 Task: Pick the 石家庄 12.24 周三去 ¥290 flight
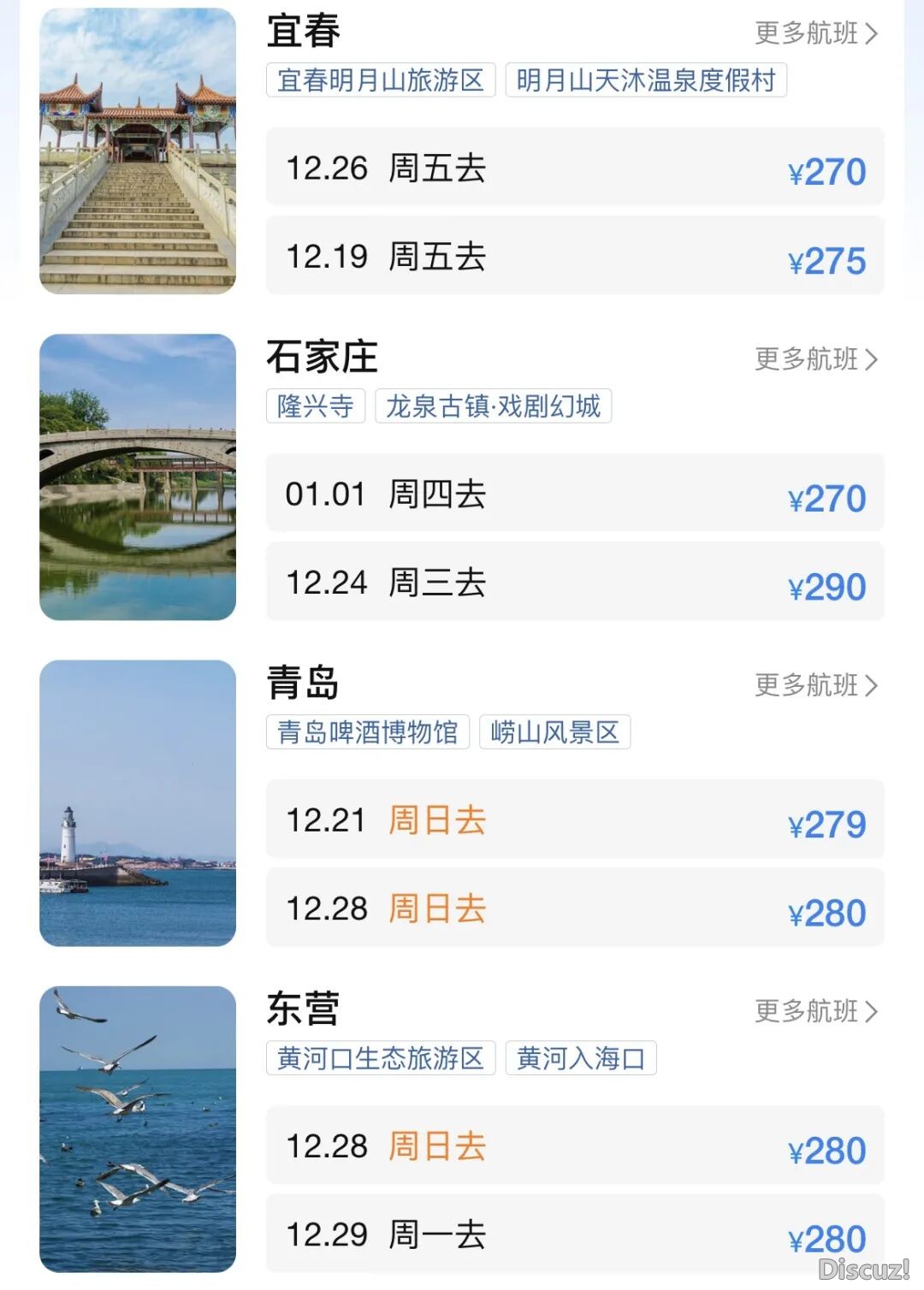pyautogui.click(x=575, y=583)
